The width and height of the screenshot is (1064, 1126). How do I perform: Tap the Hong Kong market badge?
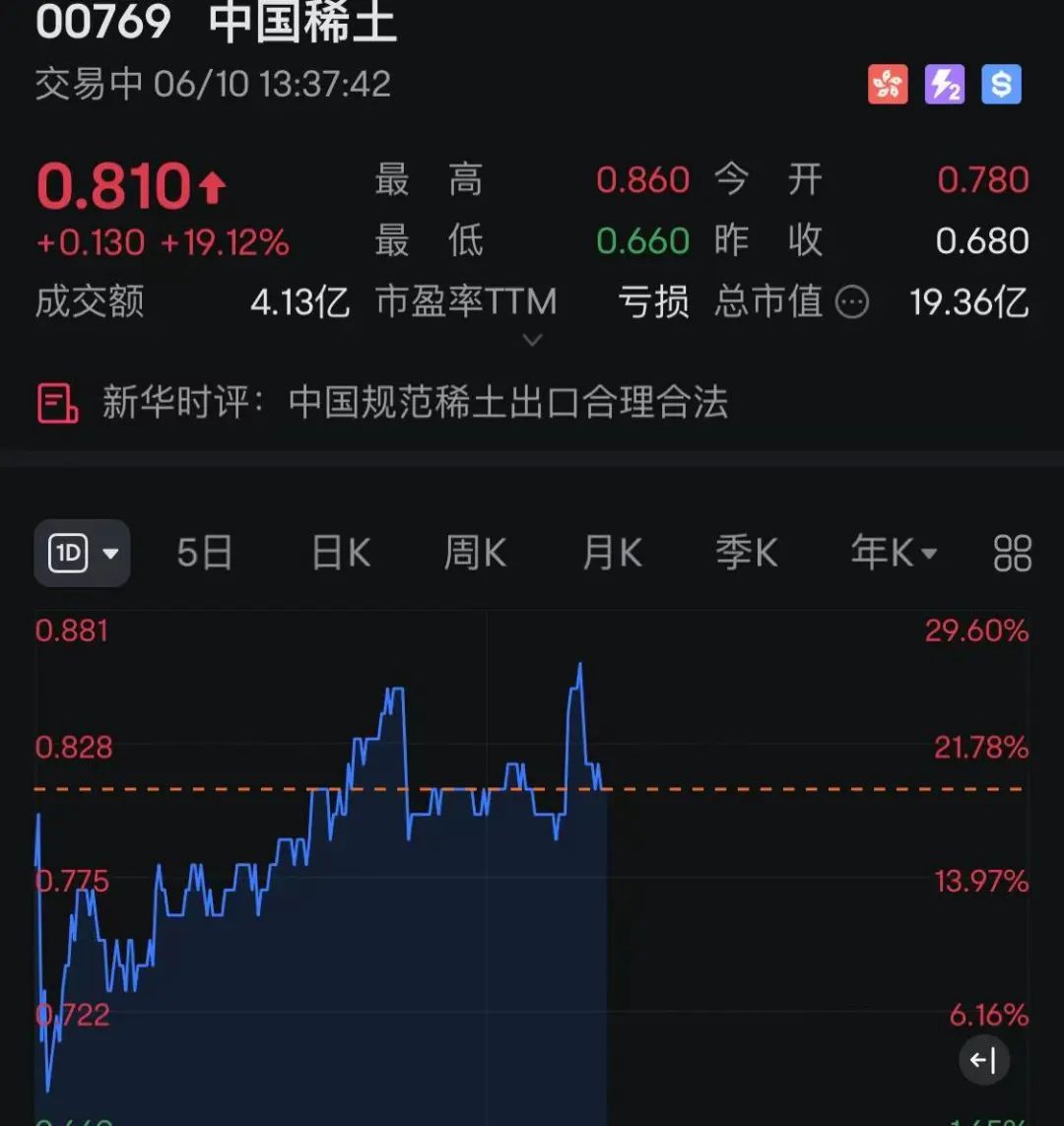point(888,85)
